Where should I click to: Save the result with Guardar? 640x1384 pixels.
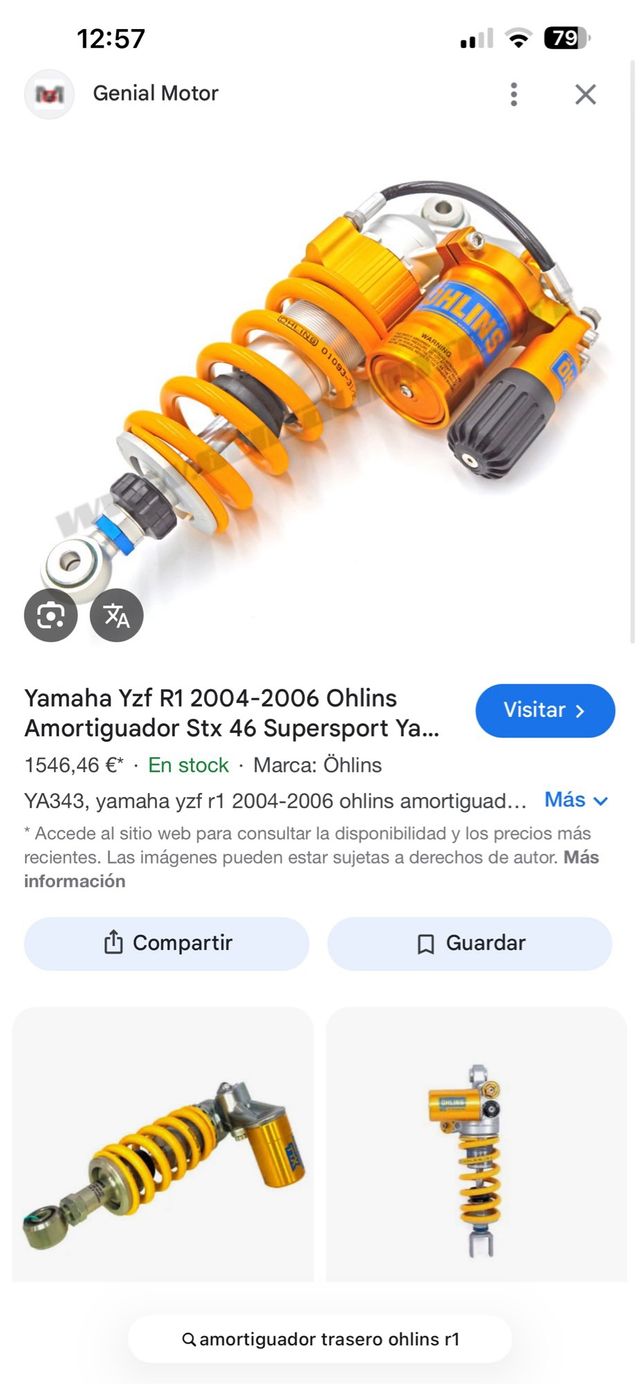[470, 943]
